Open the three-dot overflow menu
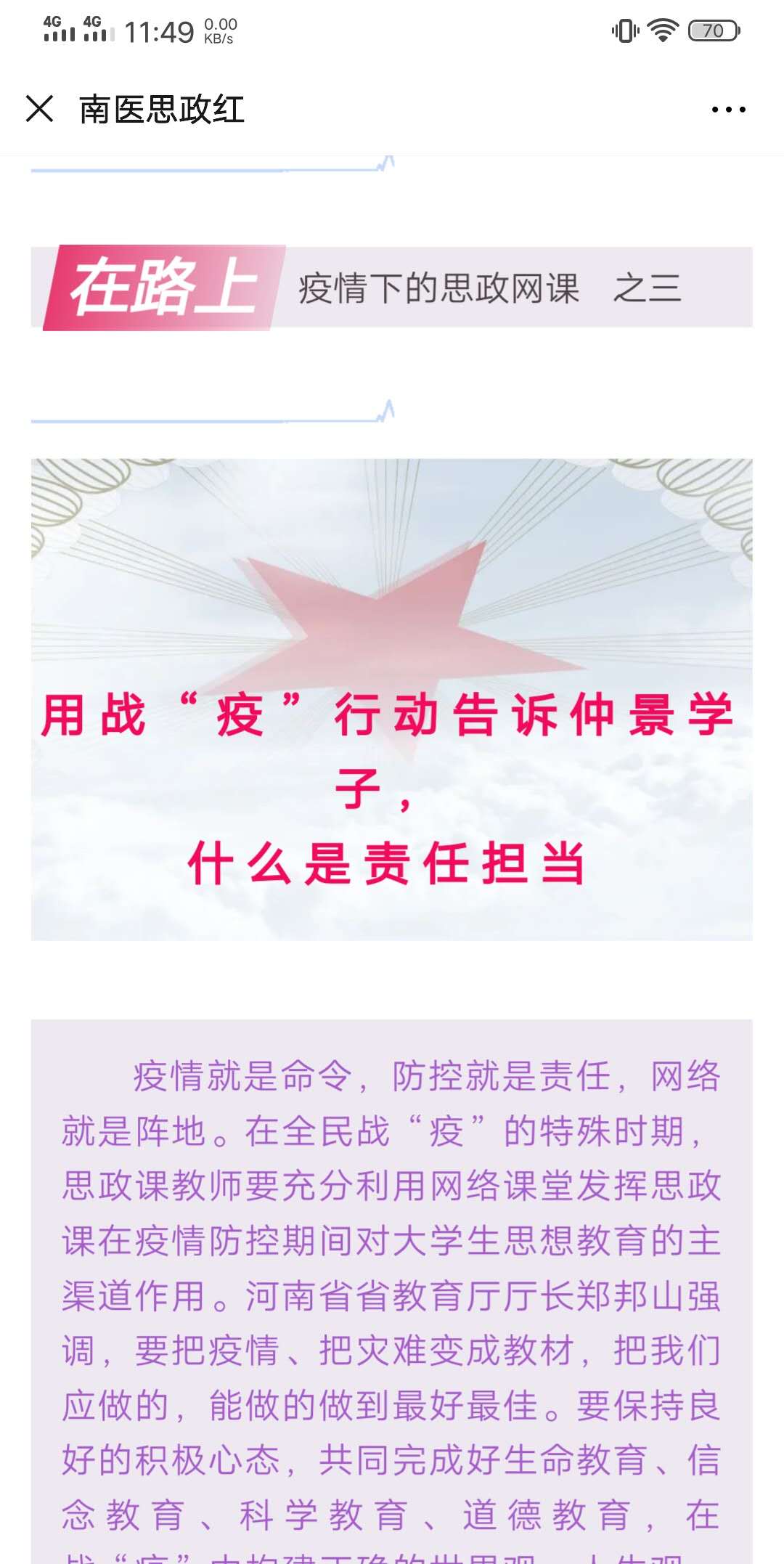Screen dimensions: 784x1564 (728, 110)
